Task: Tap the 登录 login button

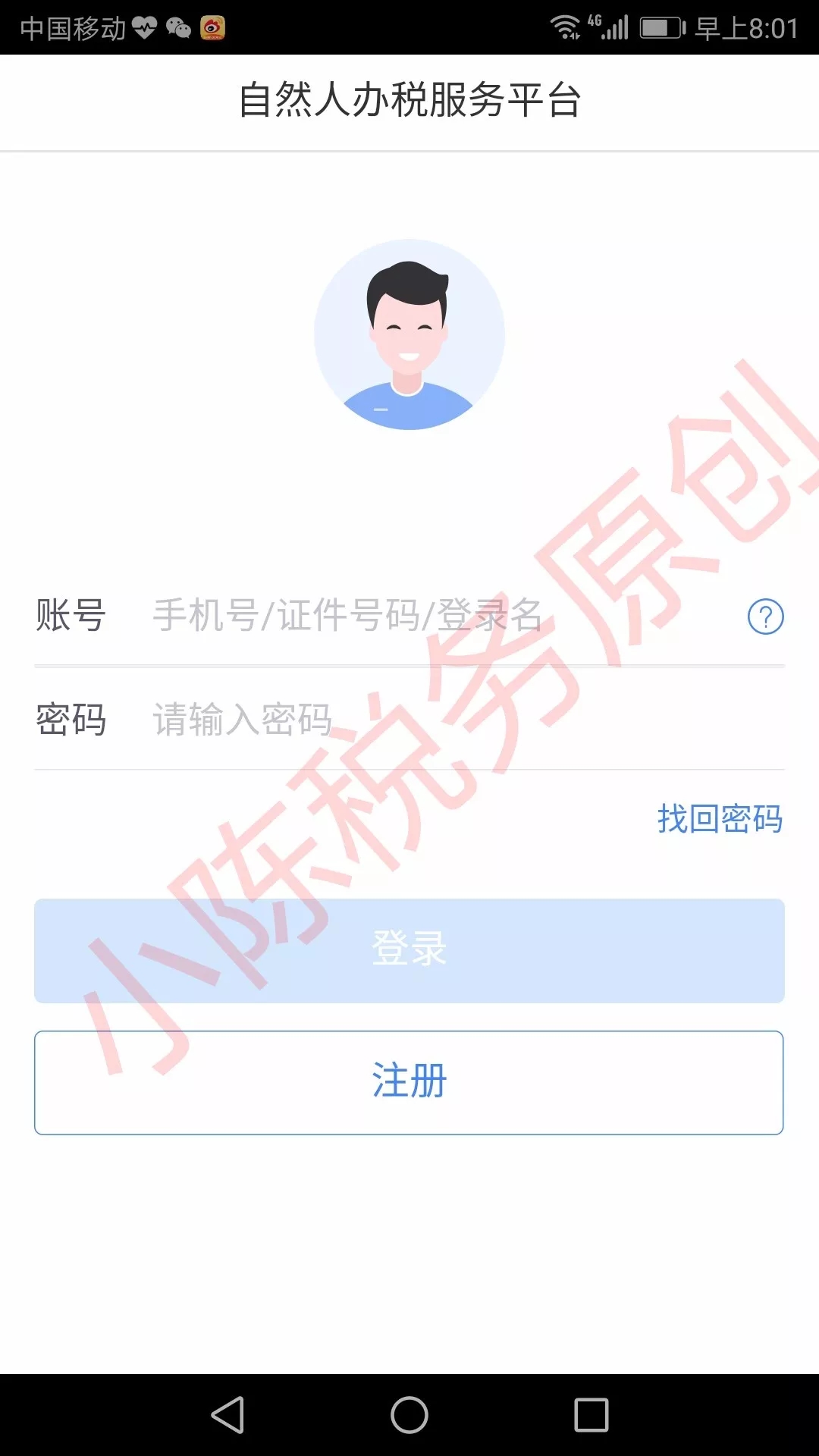Action: 409,950
